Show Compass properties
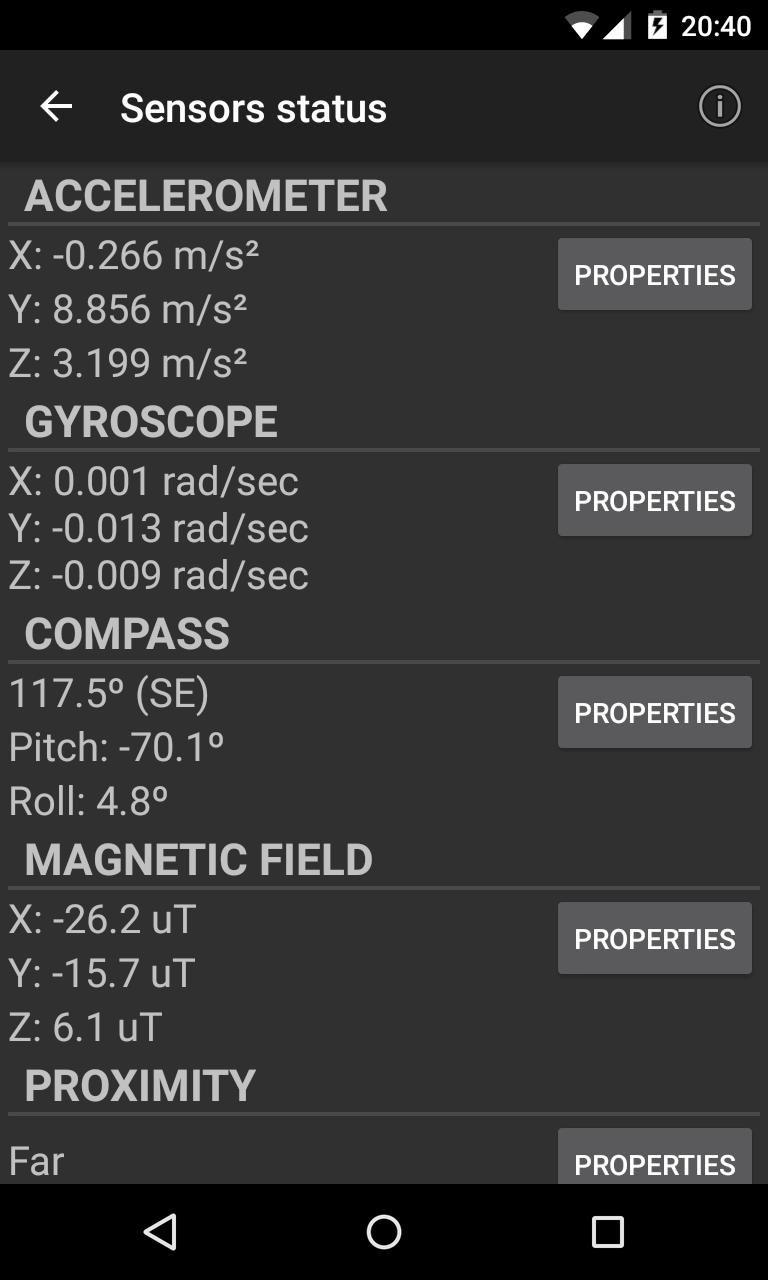768x1280 pixels. pyautogui.click(x=654, y=712)
